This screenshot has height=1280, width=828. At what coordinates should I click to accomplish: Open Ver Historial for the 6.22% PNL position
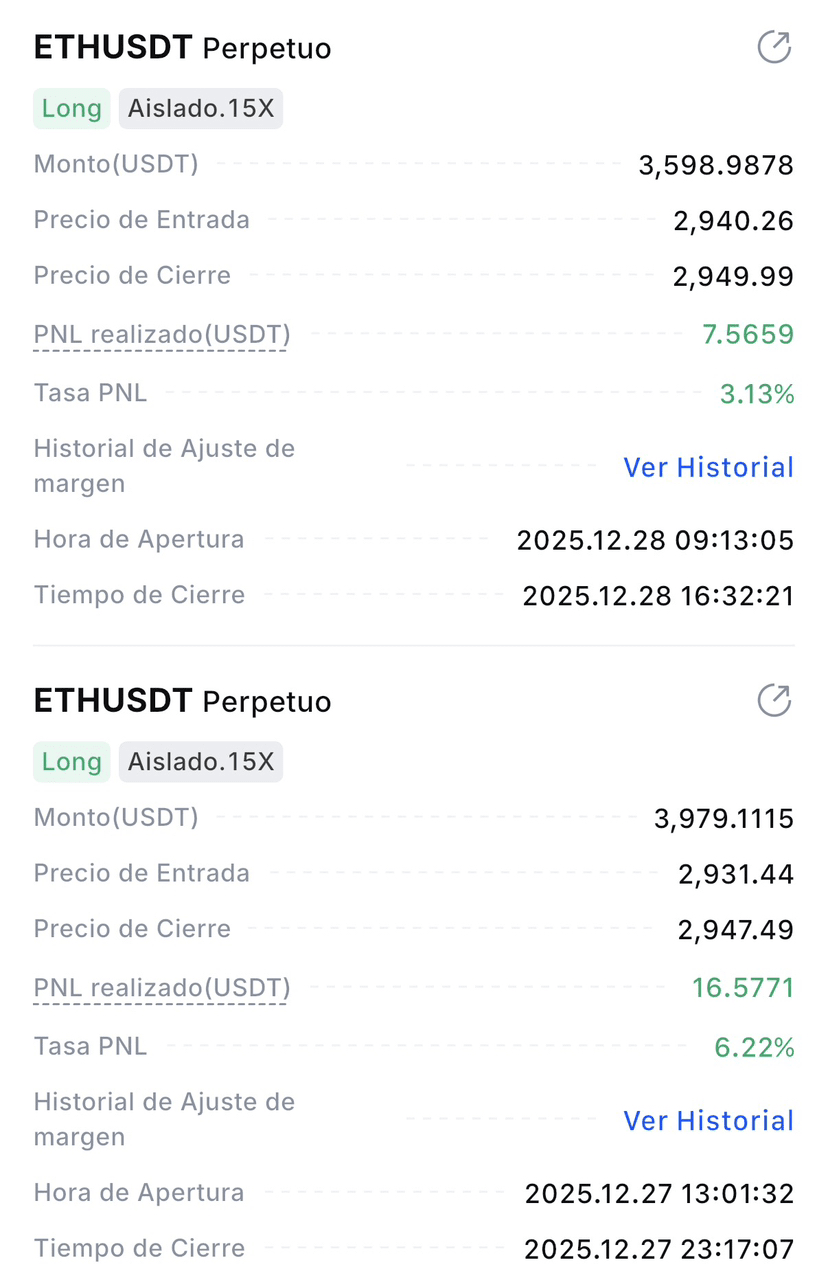click(x=708, y=1121)
